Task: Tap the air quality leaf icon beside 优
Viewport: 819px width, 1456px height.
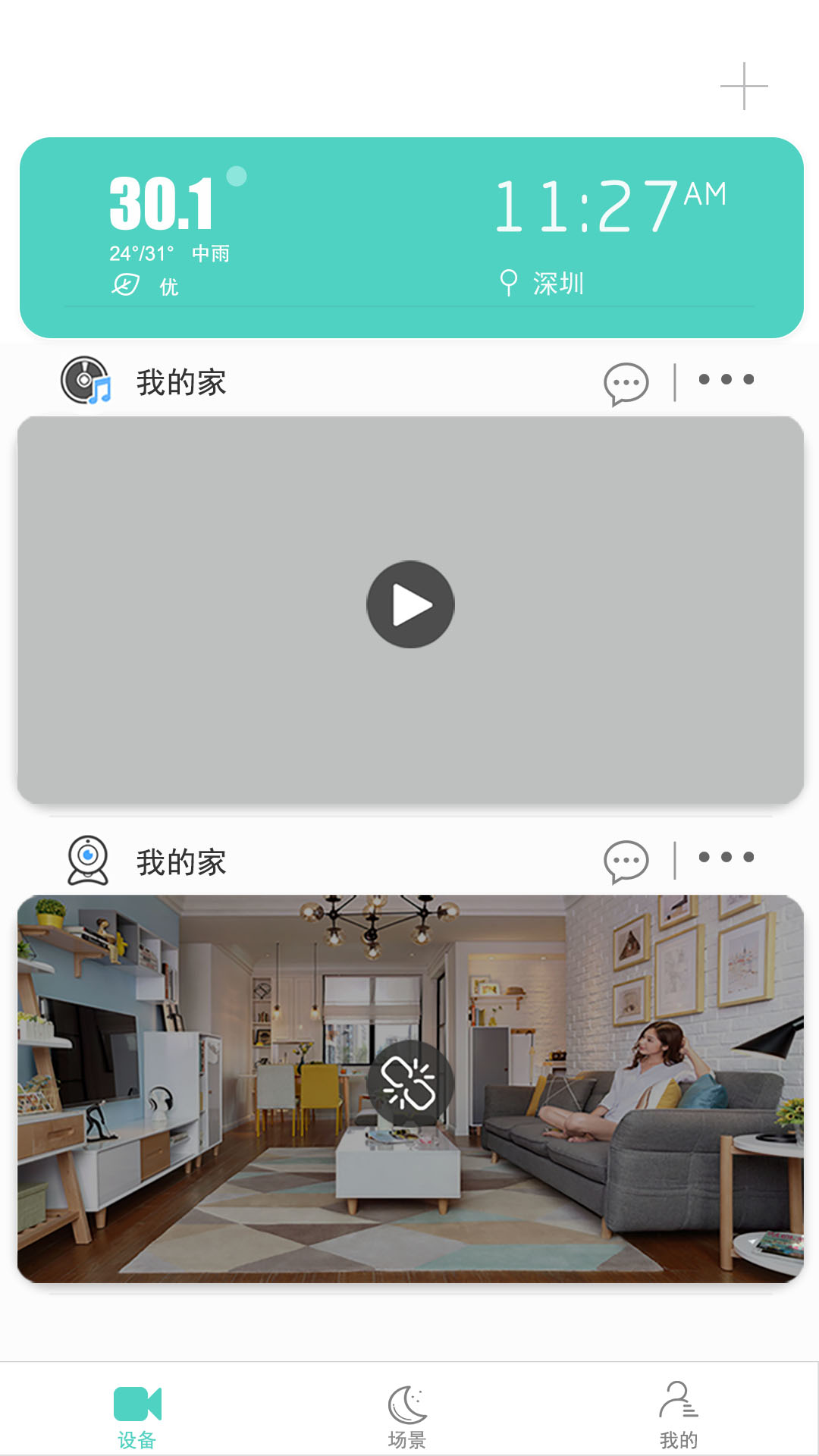Action: (x=126, y=286)
